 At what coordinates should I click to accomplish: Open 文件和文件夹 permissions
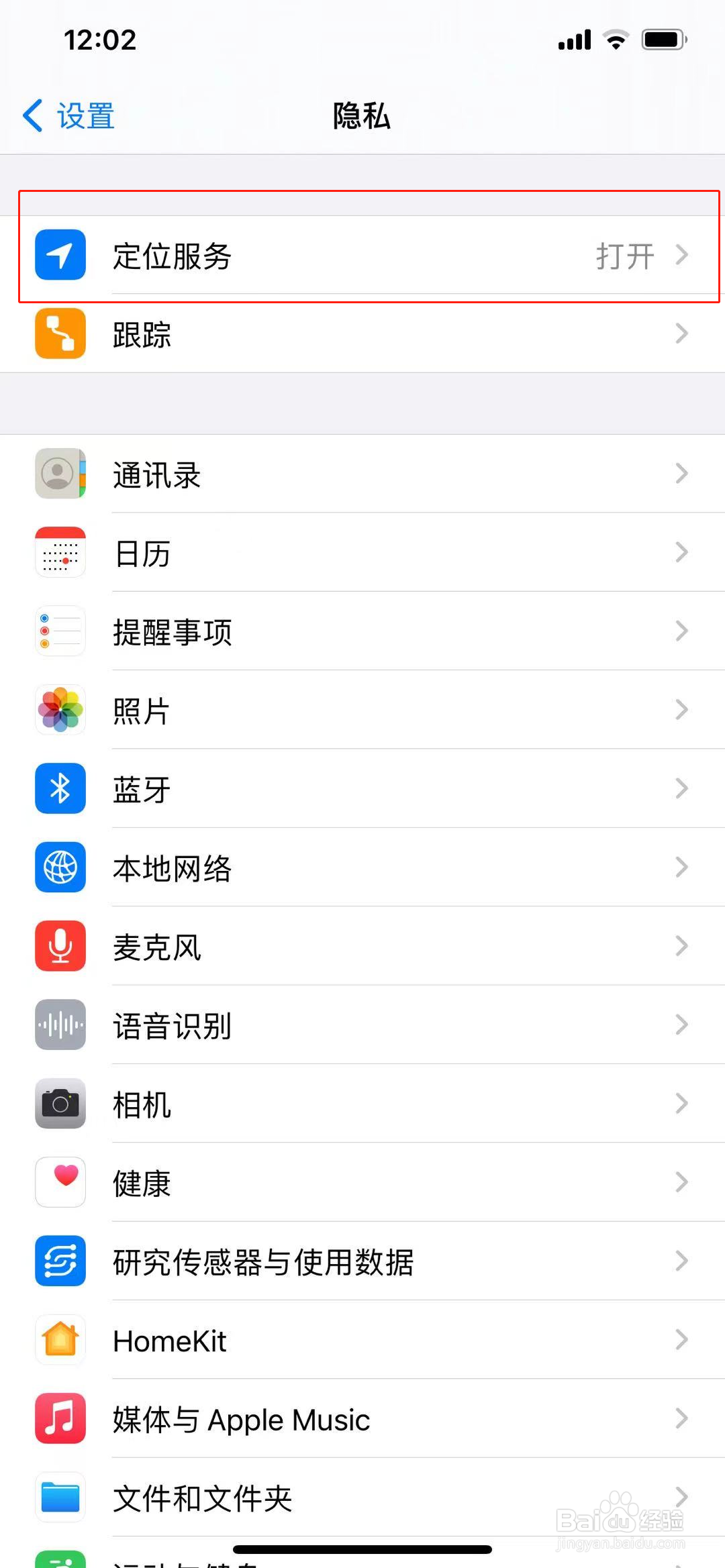(x=362, y=1498)
